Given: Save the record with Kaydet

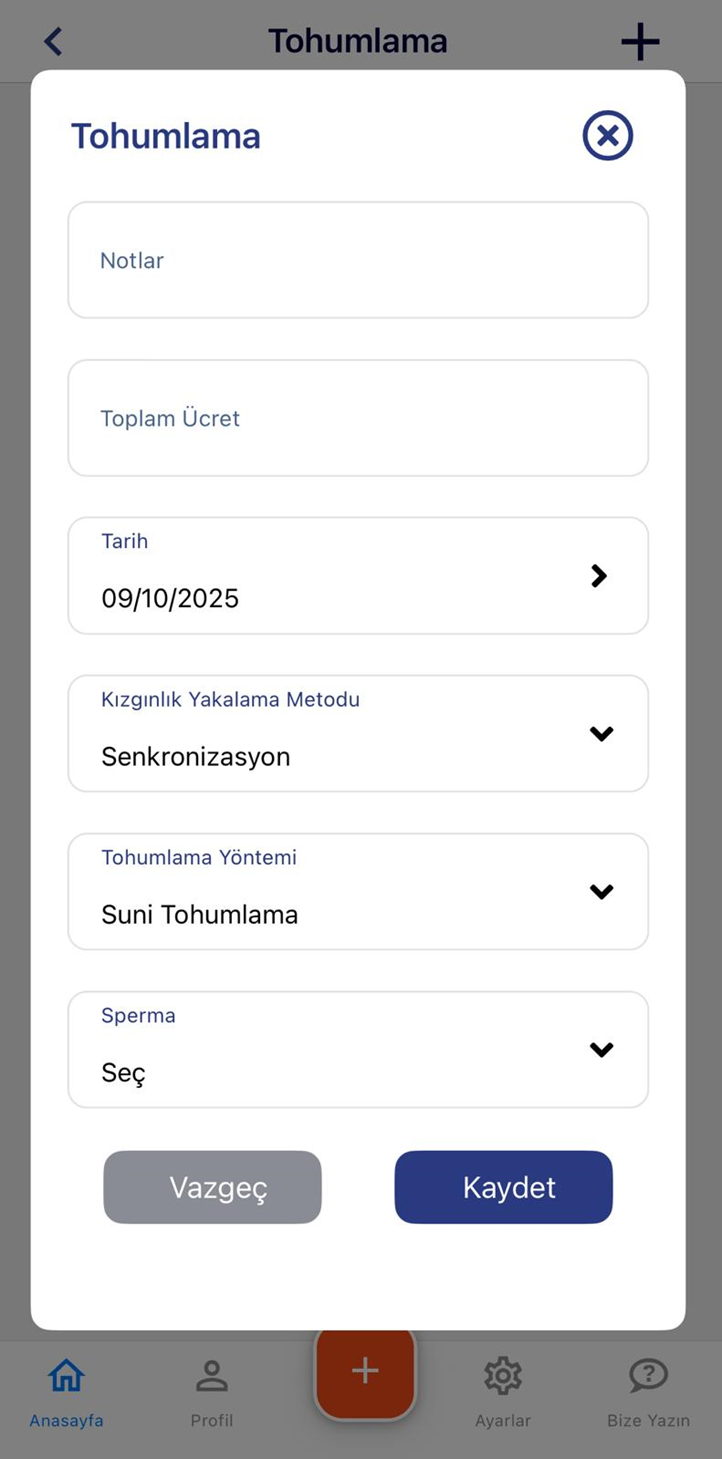Looking at the screenshot, I should tap(503, 1187).
